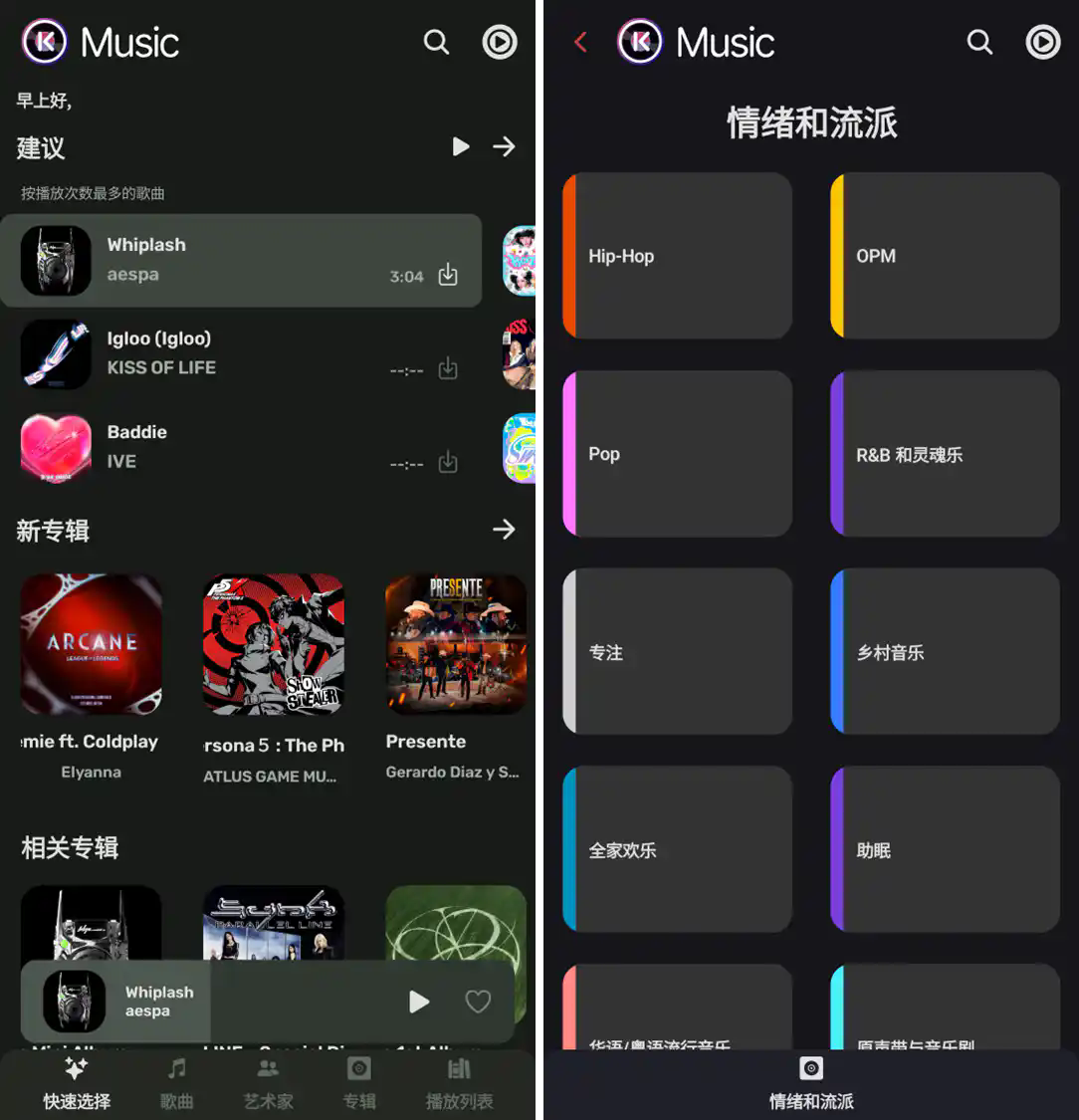Open the 全家欢乐 mood card
Image resolution: width=1079 pixels, height=1120 pixels.
(x=678, y=850)
